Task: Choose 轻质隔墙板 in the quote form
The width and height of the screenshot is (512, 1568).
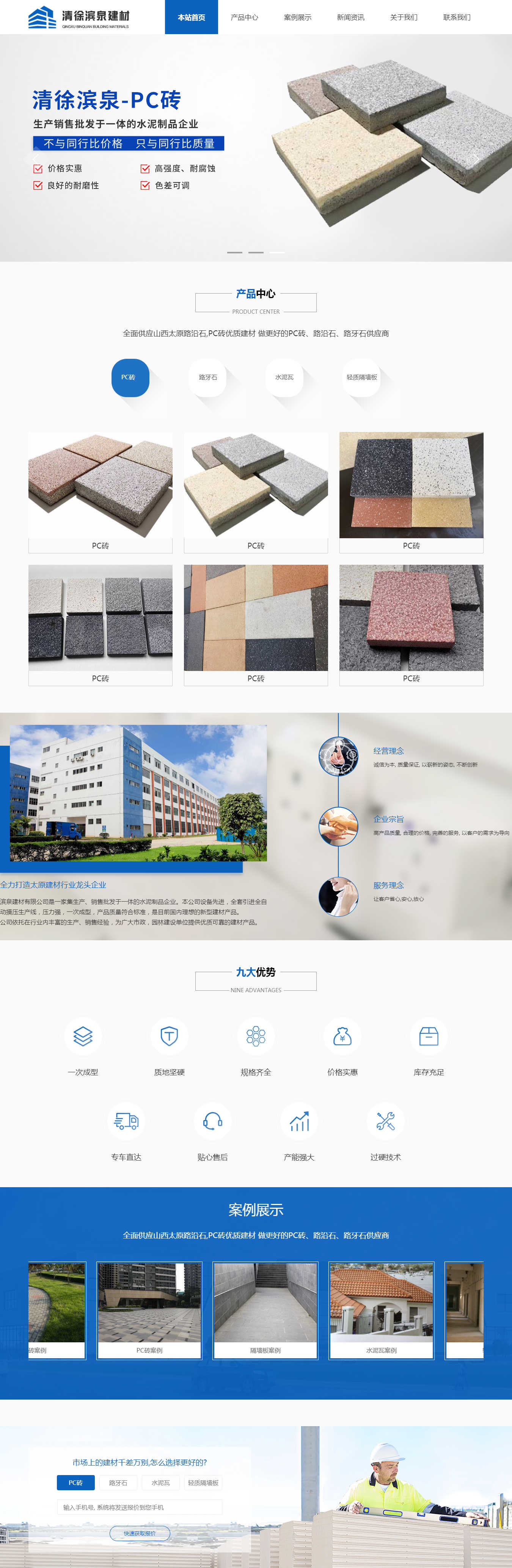Action: [203, 1482]
